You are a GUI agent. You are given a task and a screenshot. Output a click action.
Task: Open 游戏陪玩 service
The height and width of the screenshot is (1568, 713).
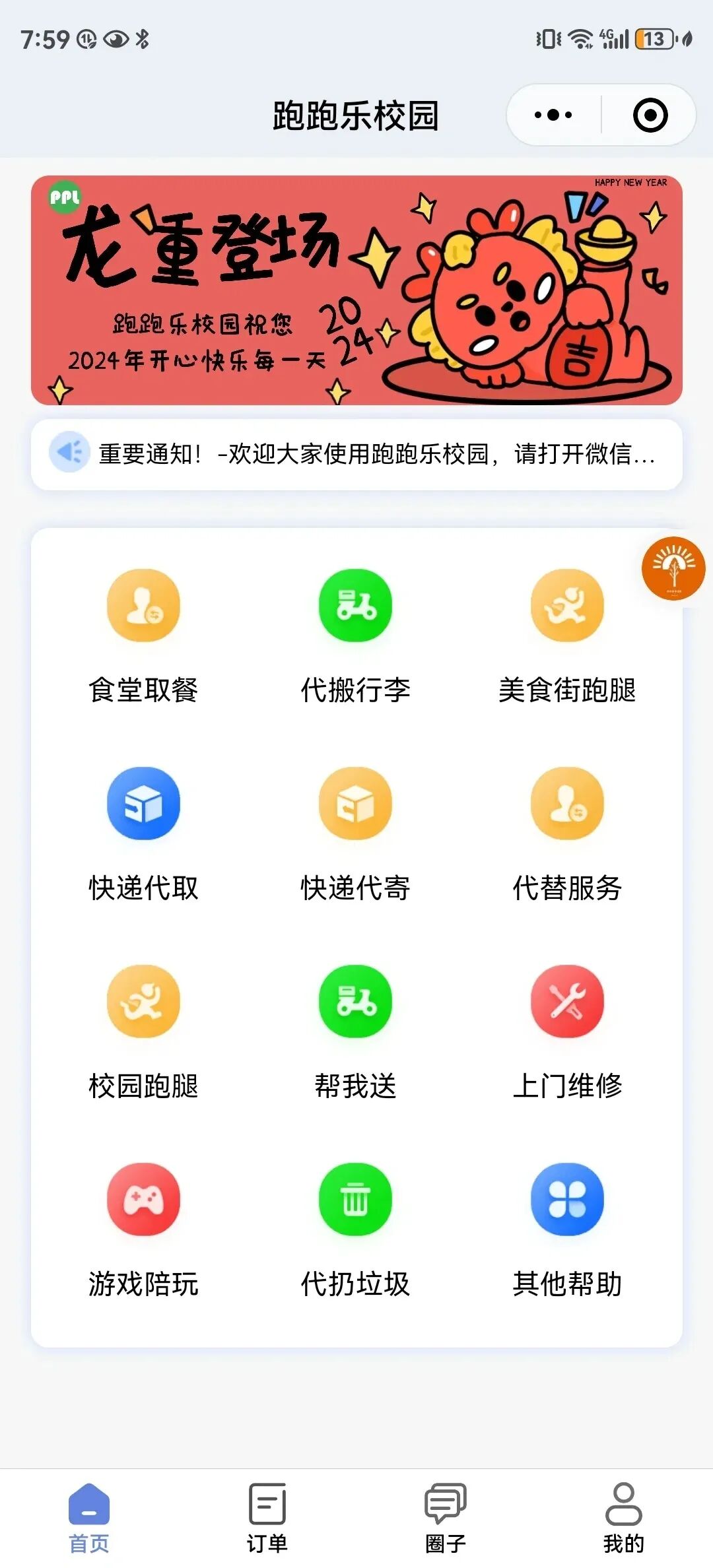pos(143,1227)
